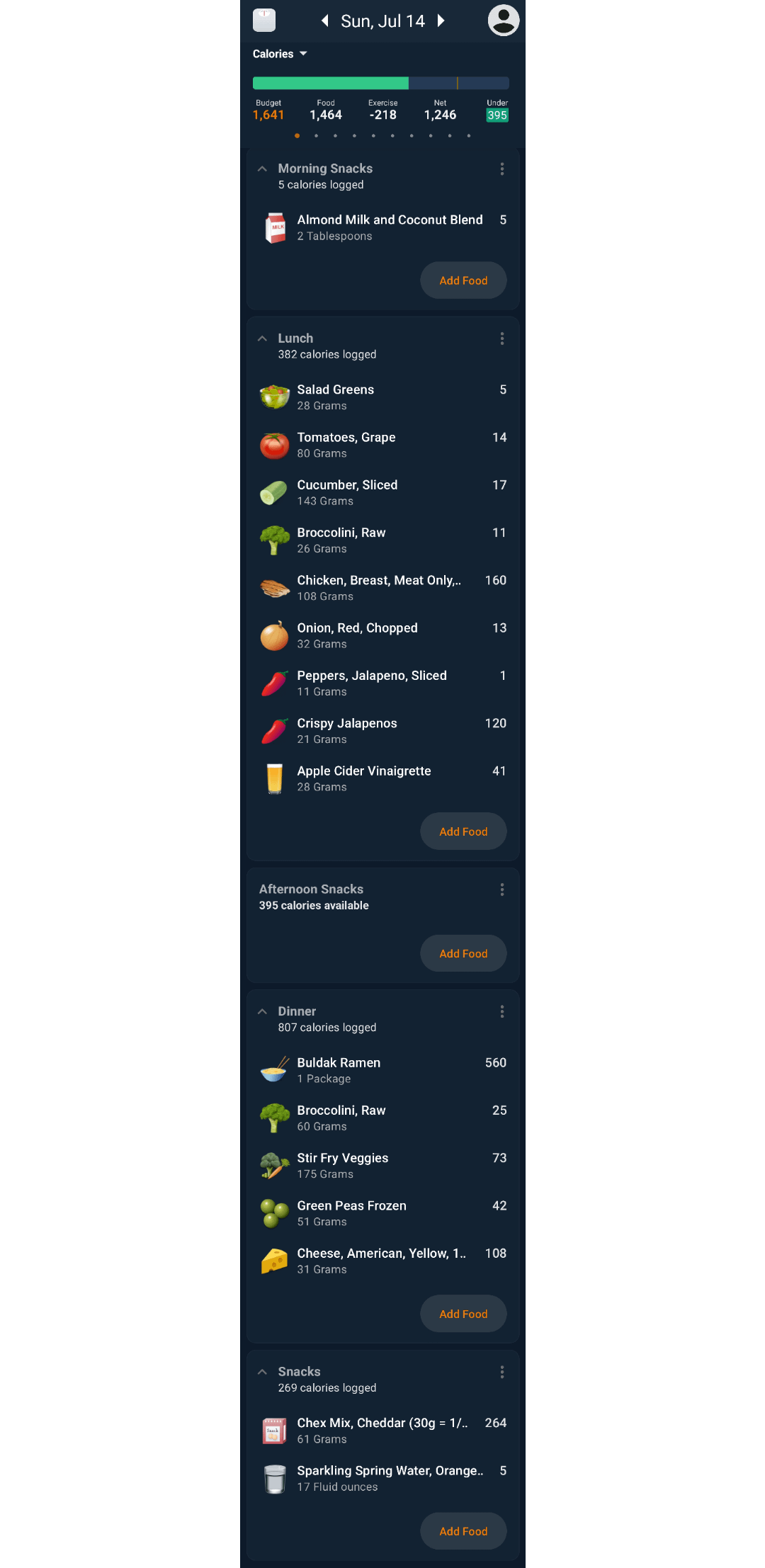Add food to Morning Snacks
The width and height of the screenshot is (765, 1568).
click(463, 280)
